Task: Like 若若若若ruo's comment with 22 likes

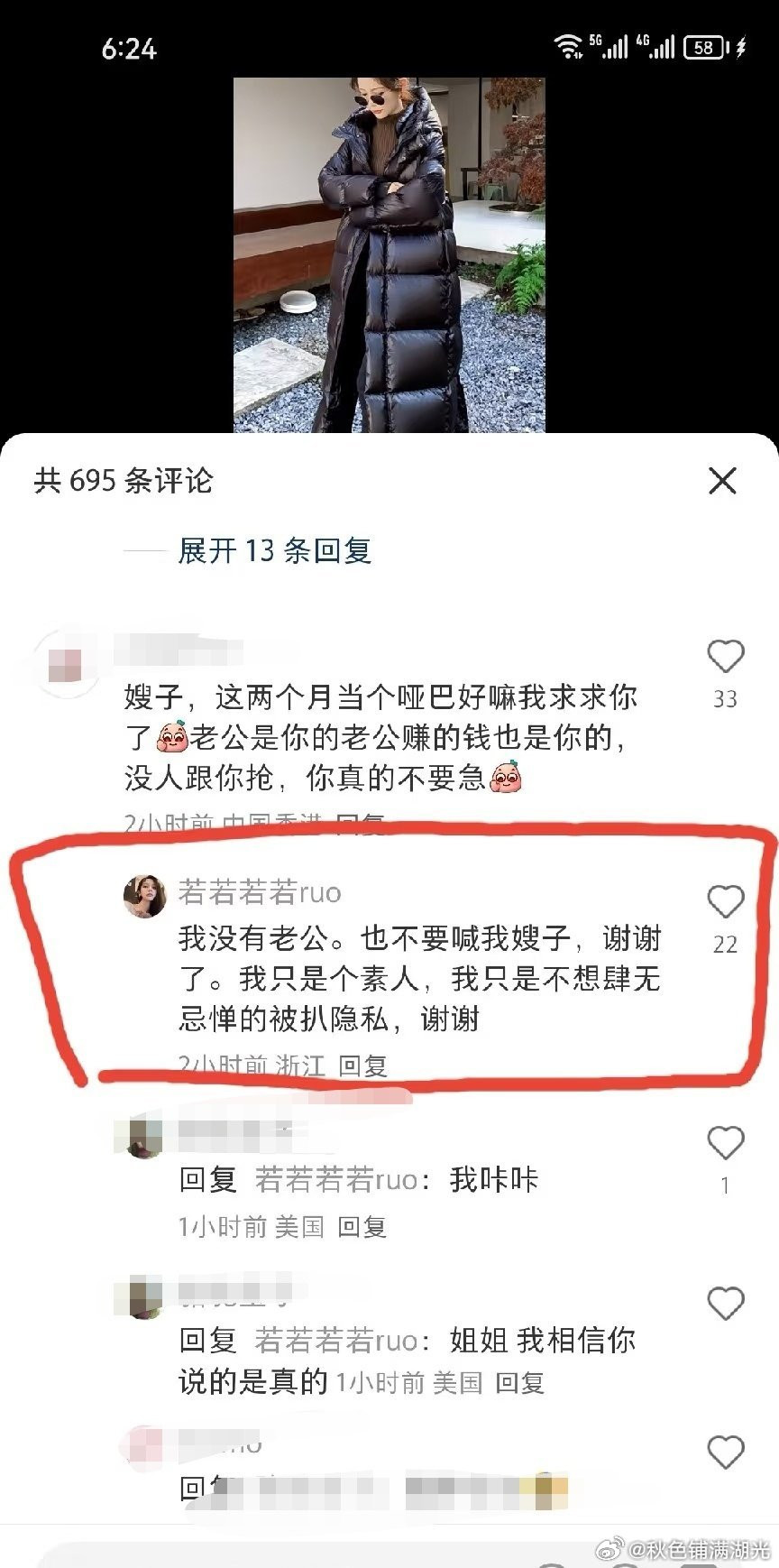Action: [x=725, y=901]
